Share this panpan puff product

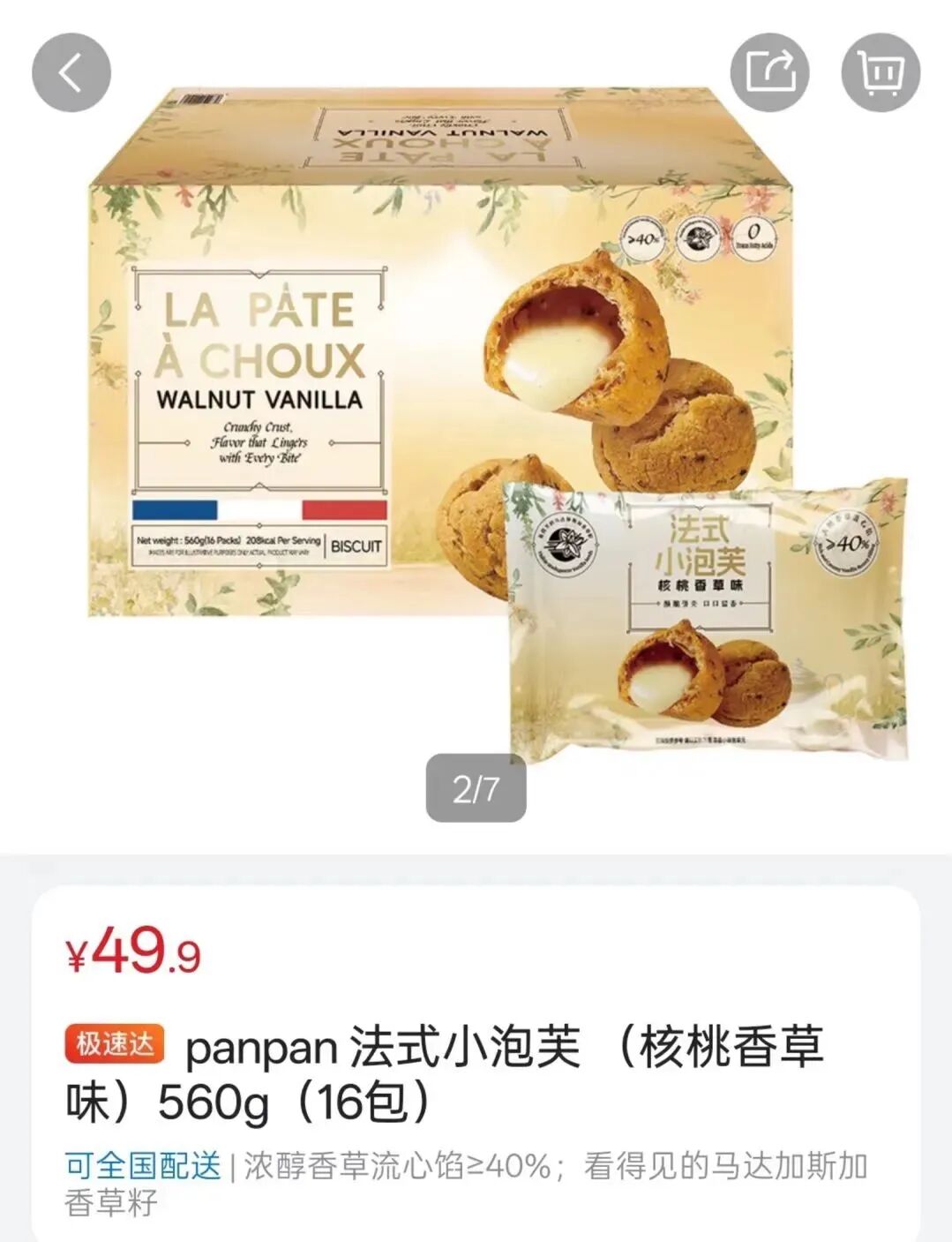click(770, 73)
